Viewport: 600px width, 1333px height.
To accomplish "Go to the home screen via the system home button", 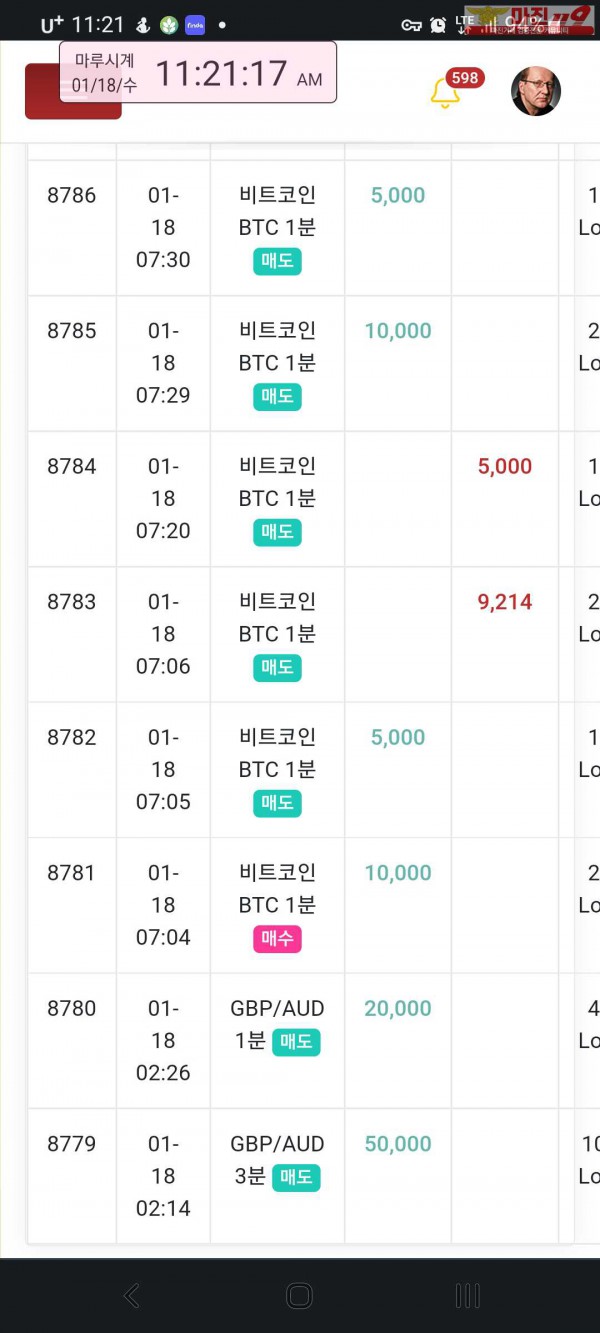I will (x=299, y=1296).
